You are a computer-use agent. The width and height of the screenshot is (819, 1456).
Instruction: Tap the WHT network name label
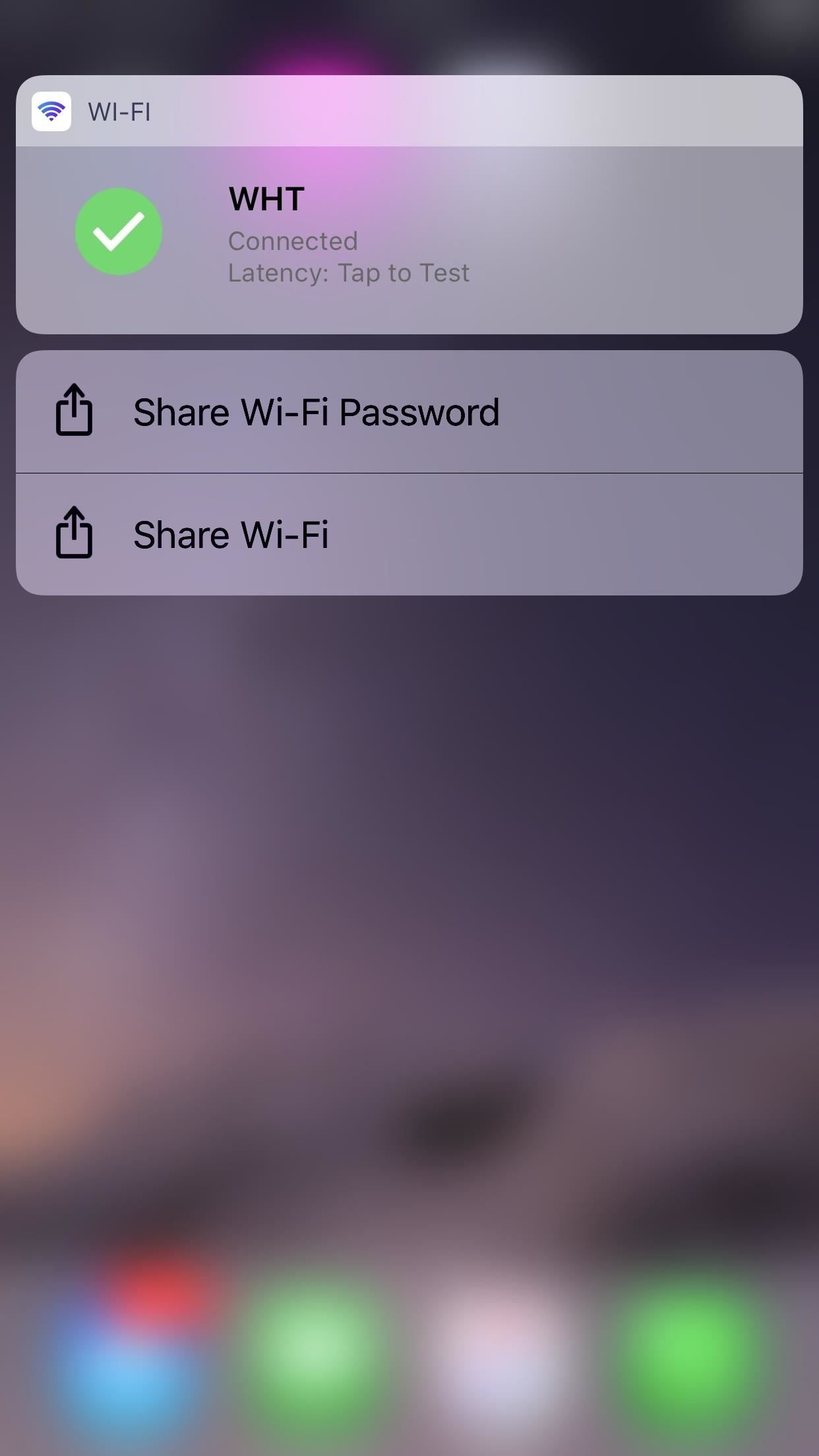pyautogui.click(x=266, y=199)
